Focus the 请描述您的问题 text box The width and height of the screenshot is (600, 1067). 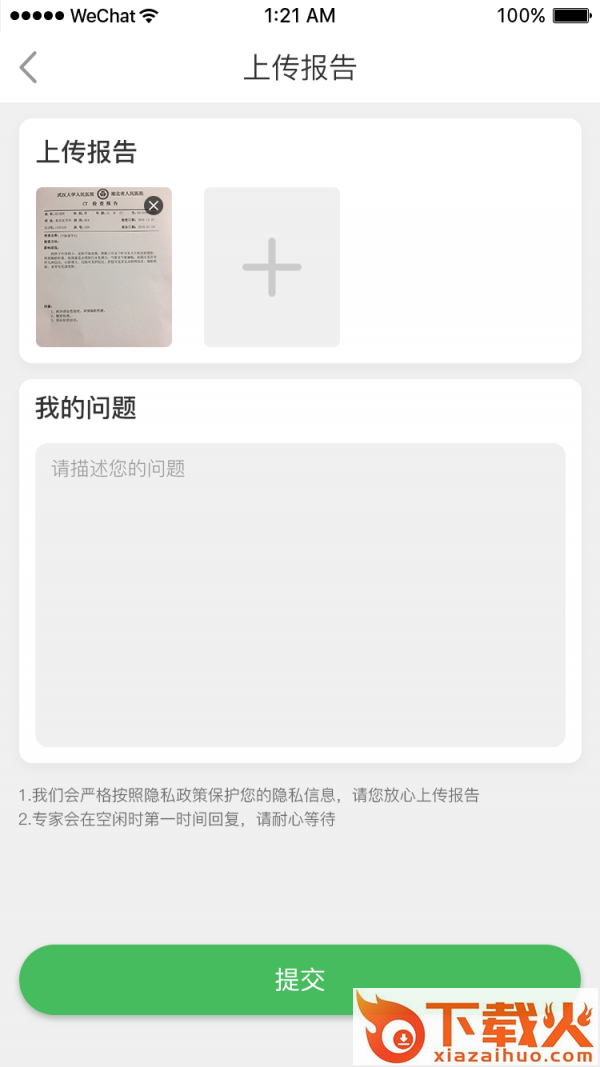(x=300, y=595)
